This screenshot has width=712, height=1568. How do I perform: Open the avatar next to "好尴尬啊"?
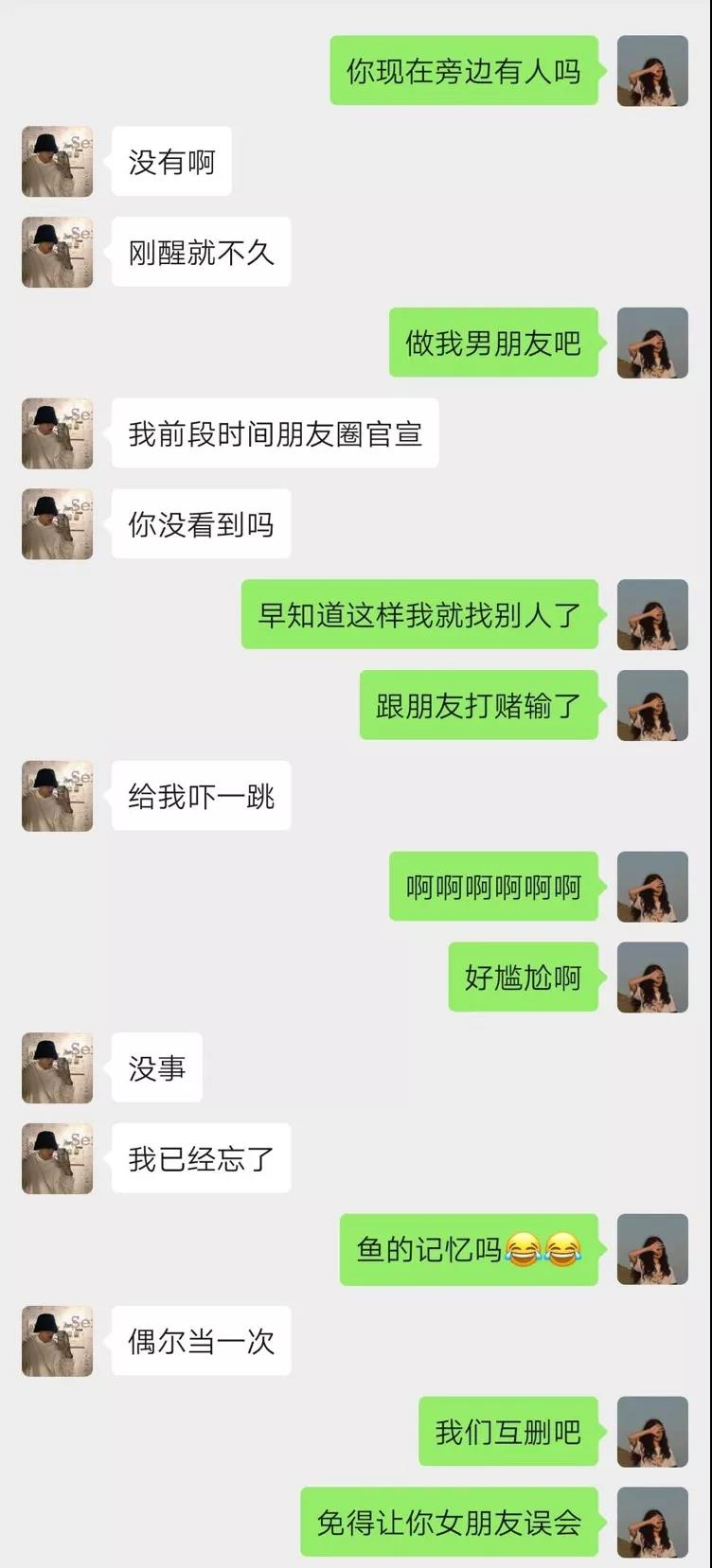coord(652,977)
